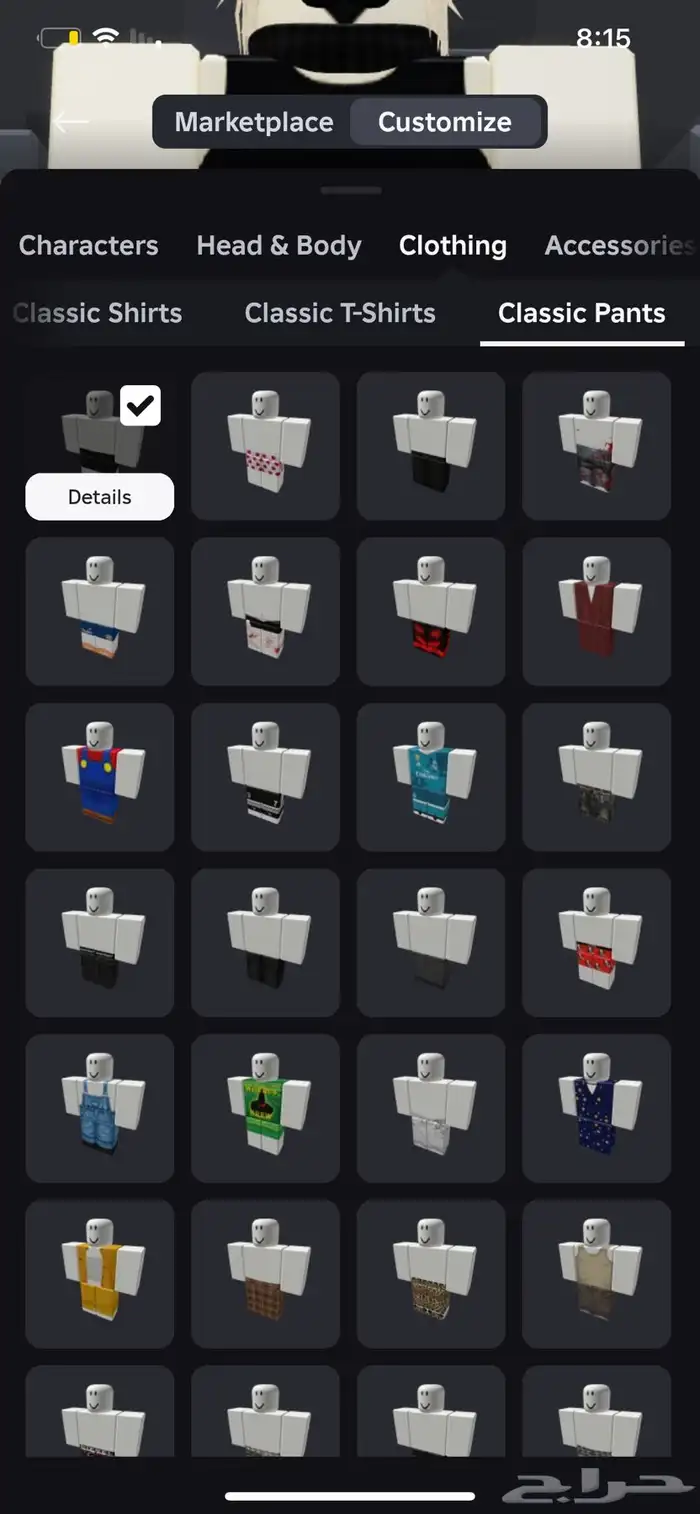Open the Characters category

(88, 245)
